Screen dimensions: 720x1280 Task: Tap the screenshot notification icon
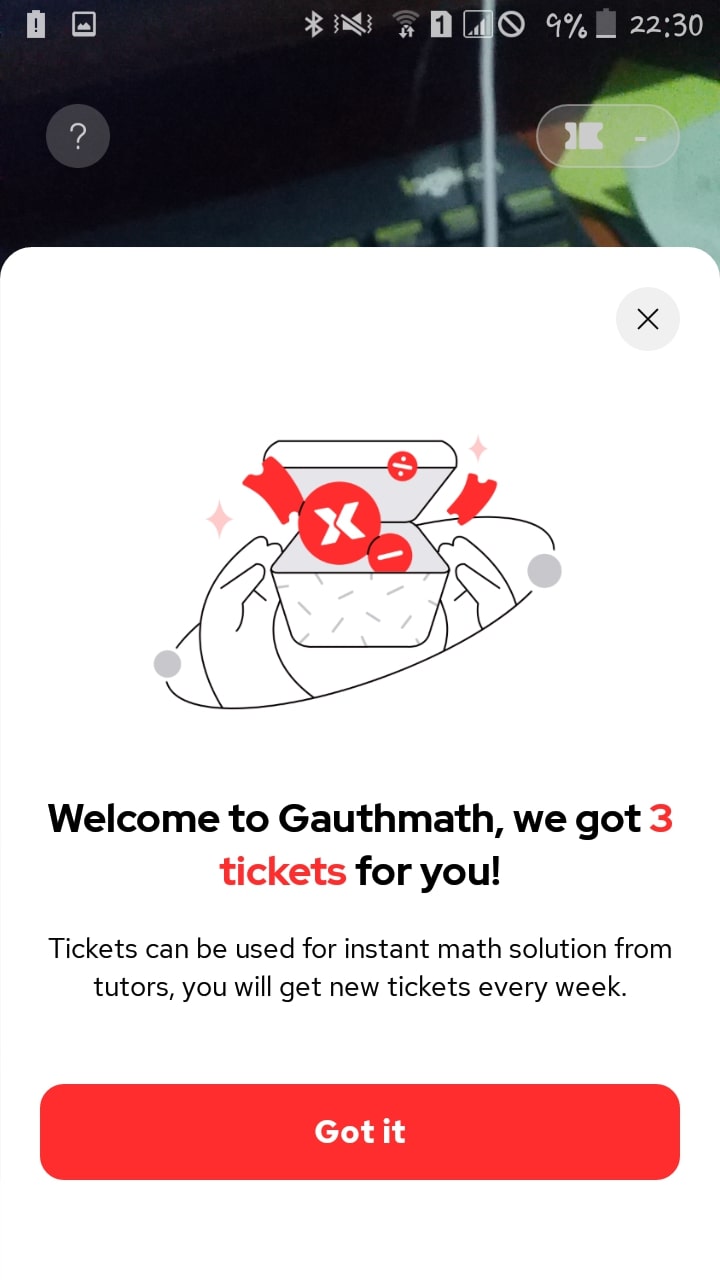[84, 23]
